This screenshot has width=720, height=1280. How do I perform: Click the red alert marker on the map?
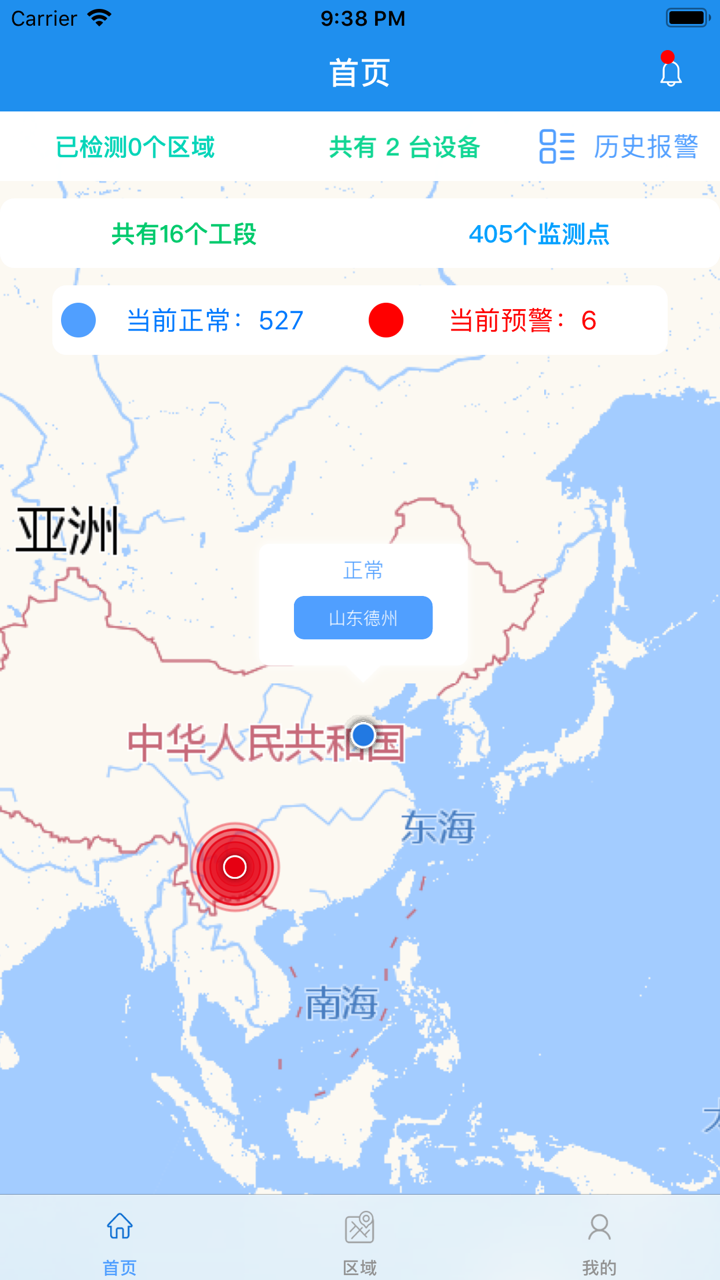(234, 866)
